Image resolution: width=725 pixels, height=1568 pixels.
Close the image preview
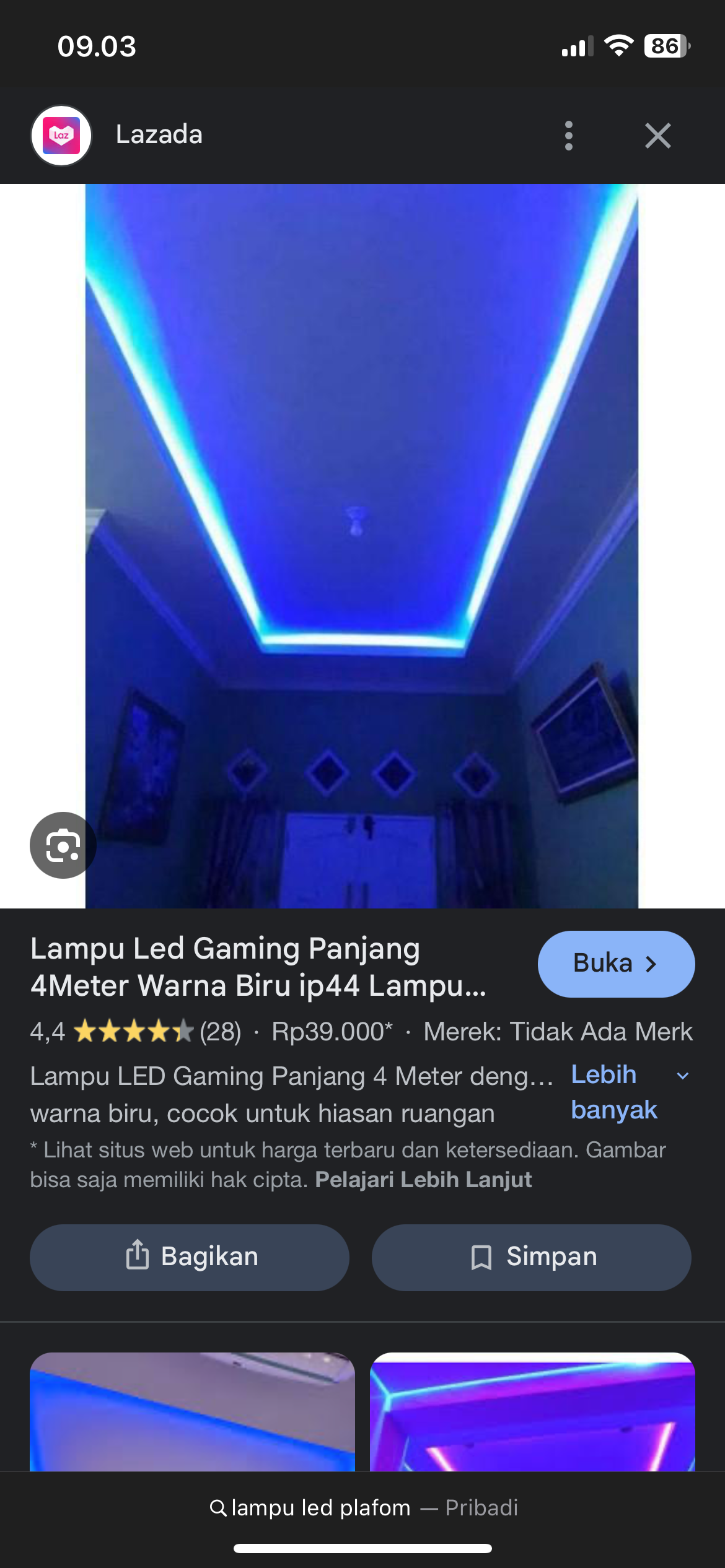(x=657, y=136)
